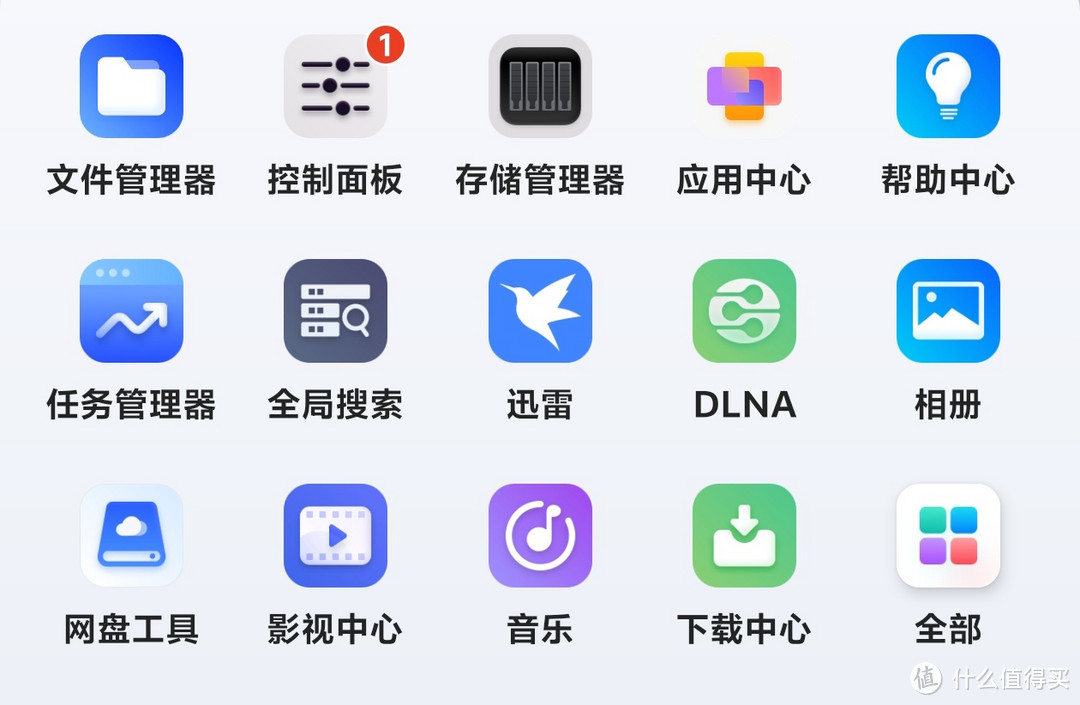Launch 网盘工具 cloud drive tool

pyautogui.click(x=131, y=535)
